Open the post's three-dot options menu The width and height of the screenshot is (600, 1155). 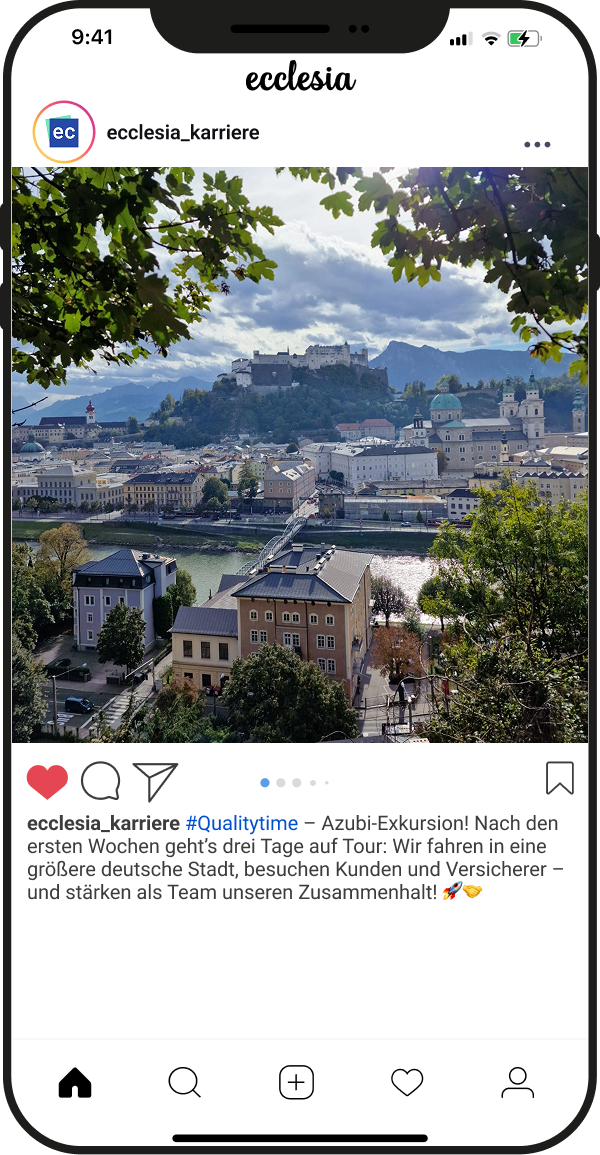(537, 144)
